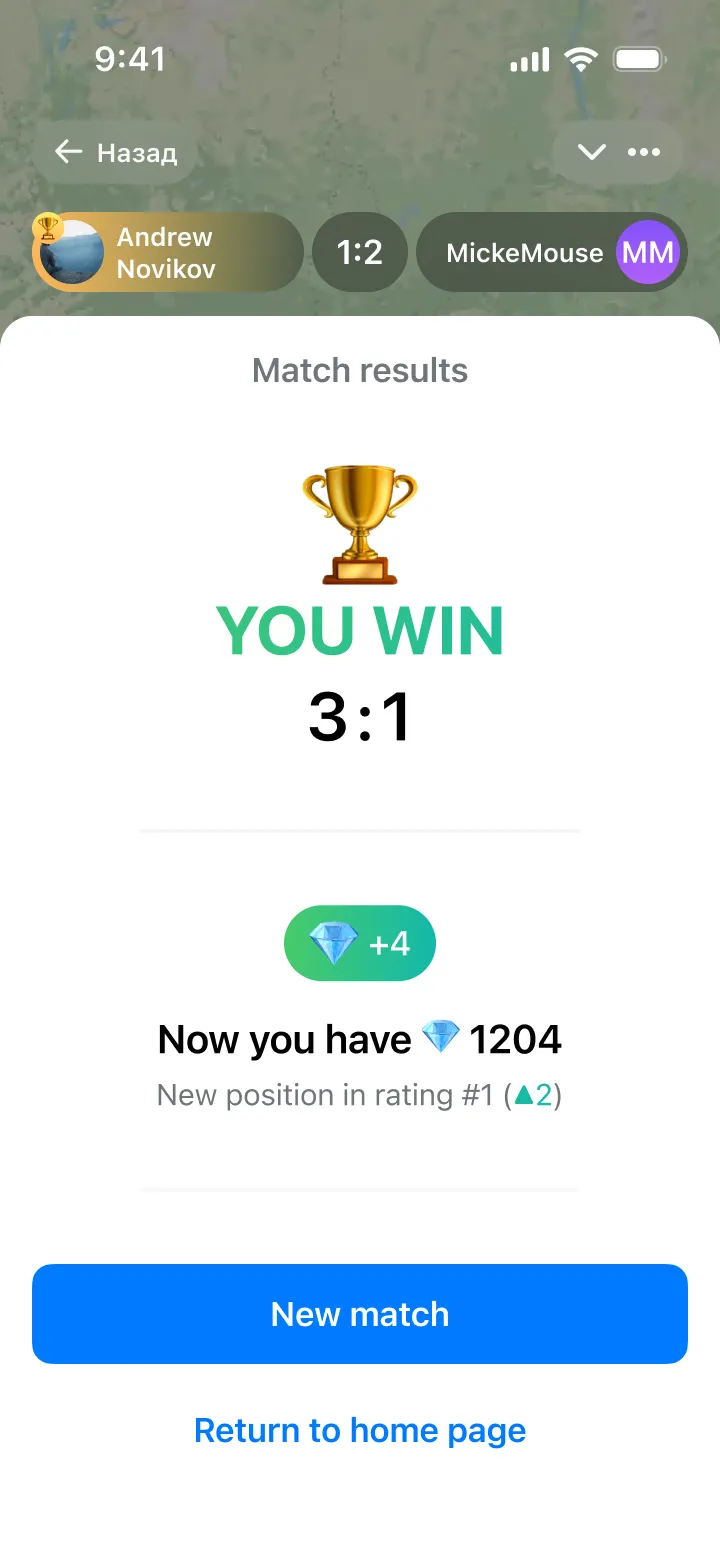Tap the downward chevron to collapse

pos(591,152)
